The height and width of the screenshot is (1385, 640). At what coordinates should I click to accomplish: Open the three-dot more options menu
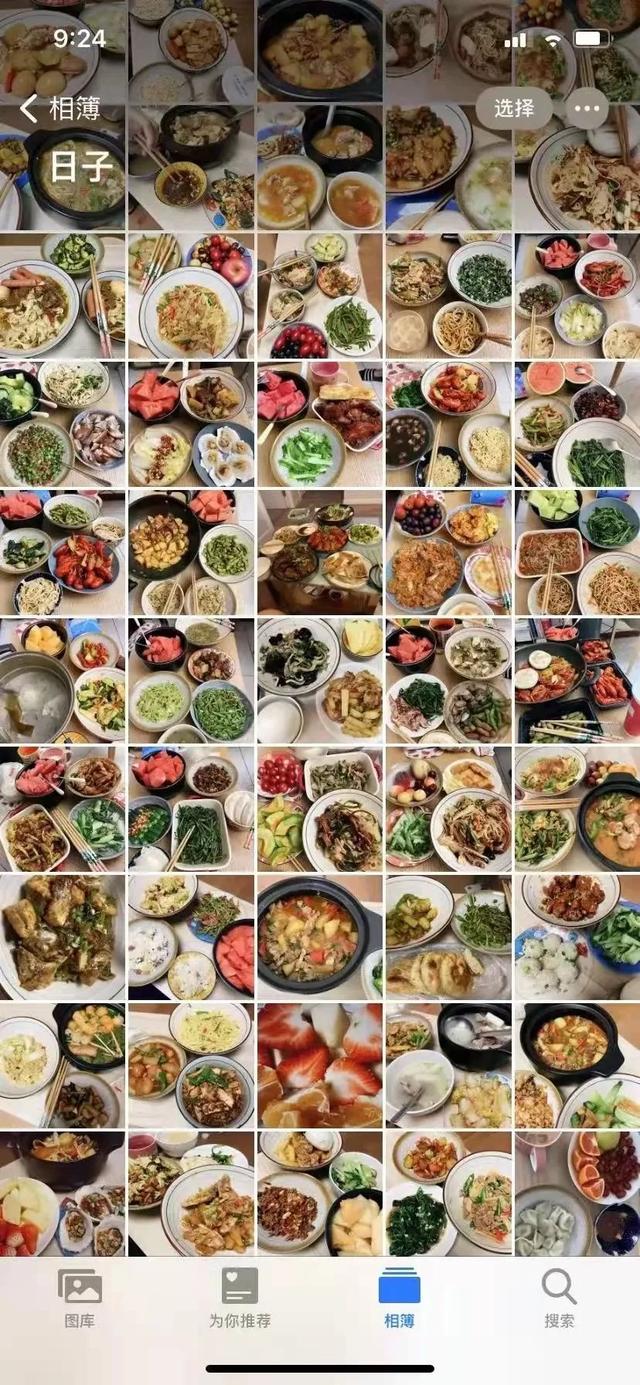(x=586, y=108)
